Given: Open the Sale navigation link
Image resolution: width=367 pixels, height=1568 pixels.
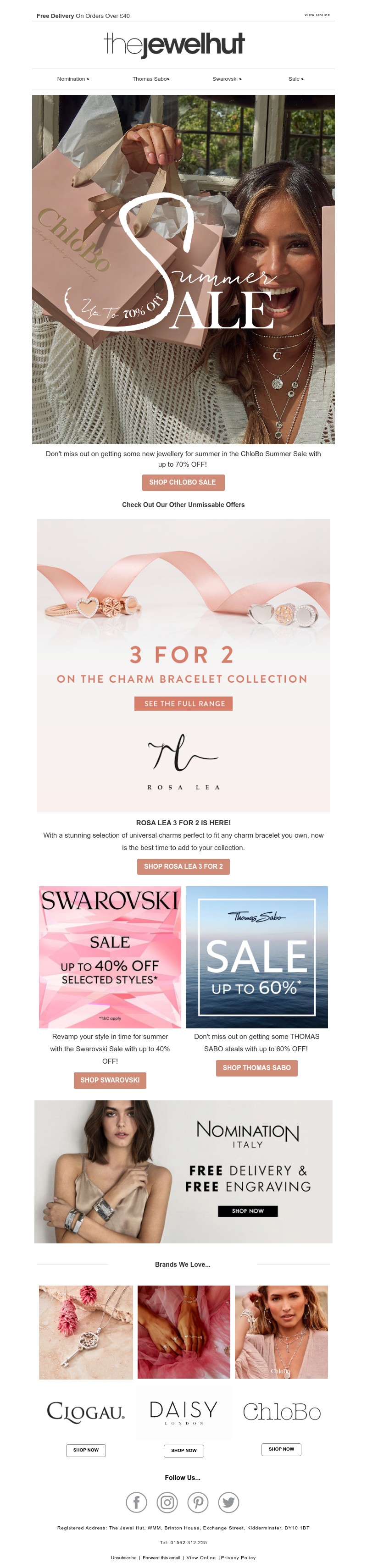Looking at the screenshot, I should (x=296, y=79).
